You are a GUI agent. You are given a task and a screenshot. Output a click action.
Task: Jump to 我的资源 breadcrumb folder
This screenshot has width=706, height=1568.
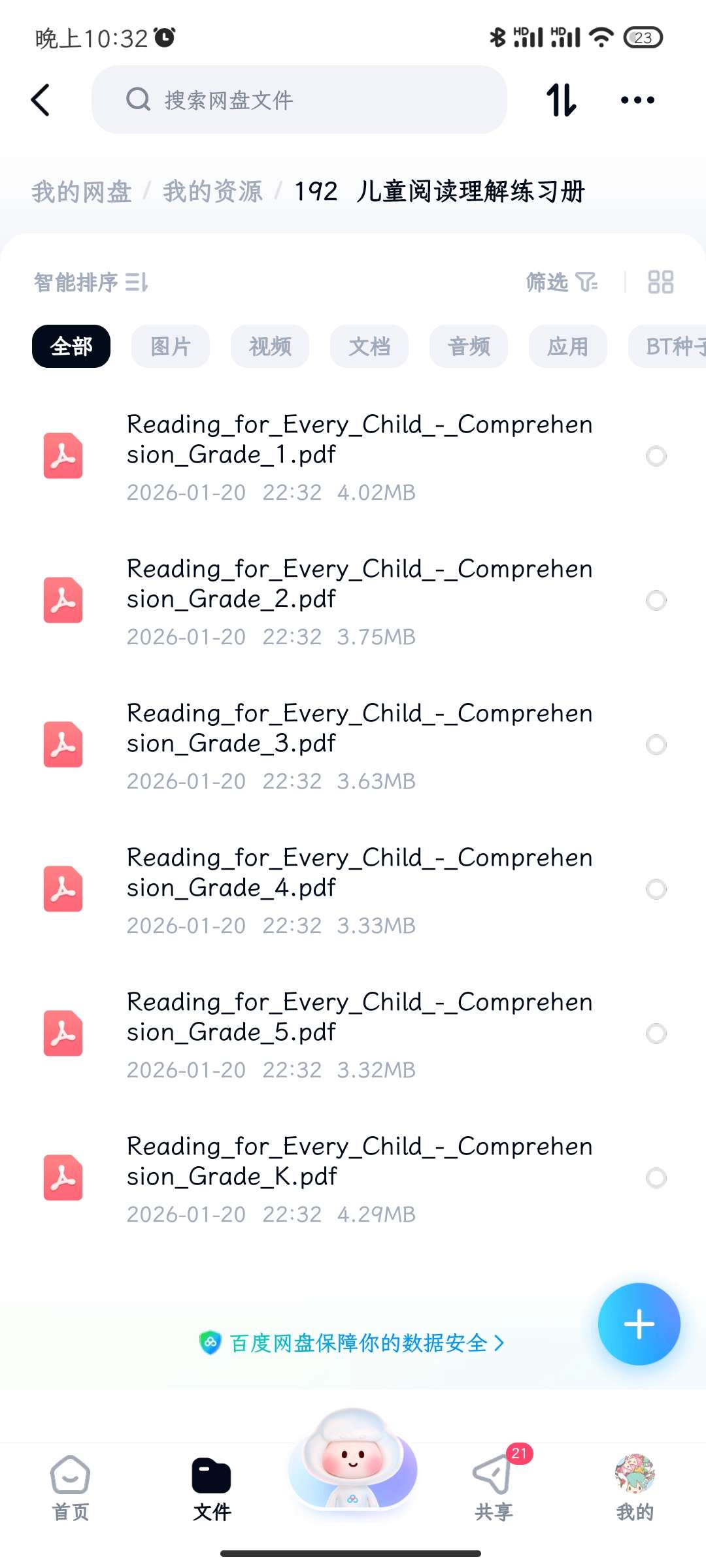tap(212, 191)
